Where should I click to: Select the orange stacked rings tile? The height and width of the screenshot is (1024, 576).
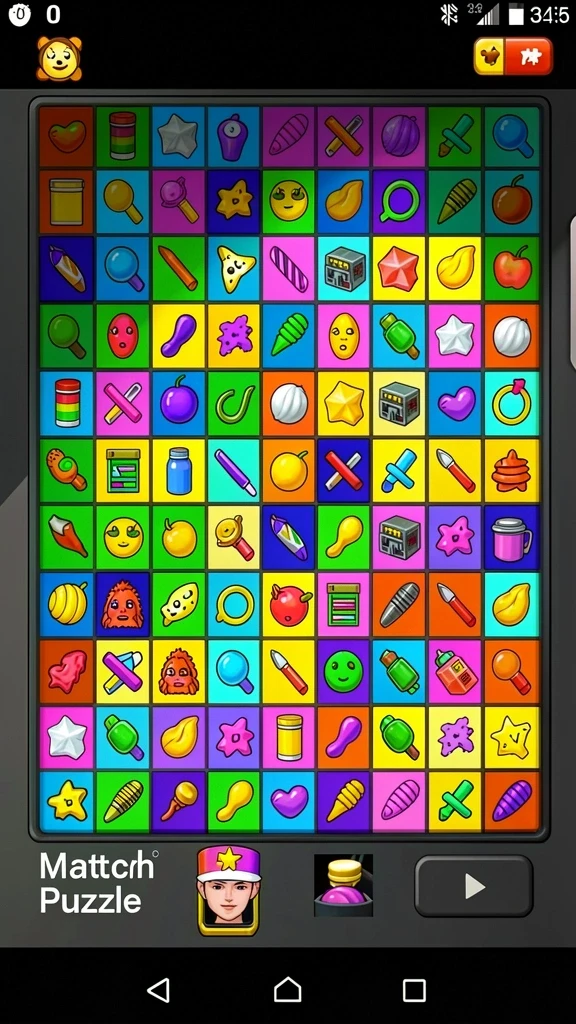(x=512, y=470)
